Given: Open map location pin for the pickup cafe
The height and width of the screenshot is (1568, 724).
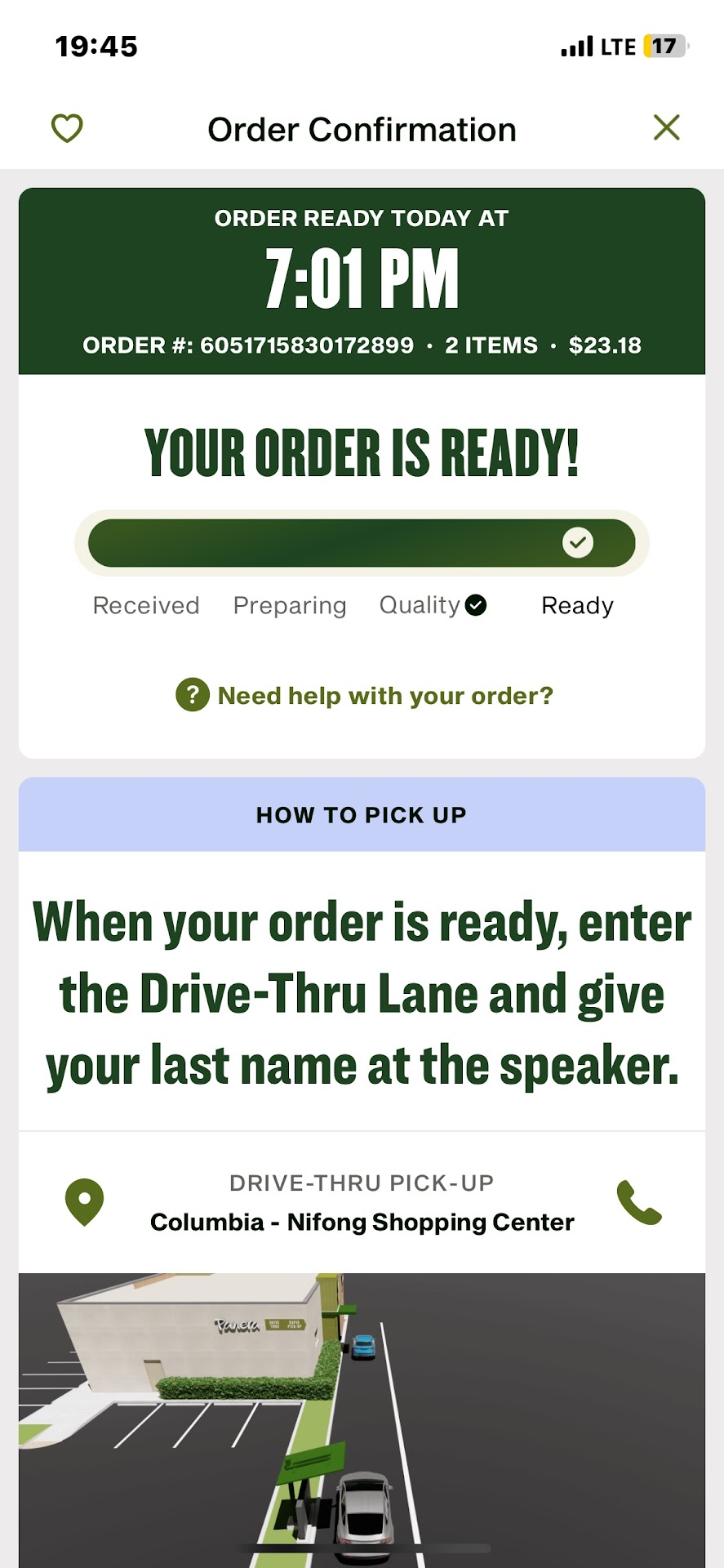Looking at the screenshot, I should 84,1202.
